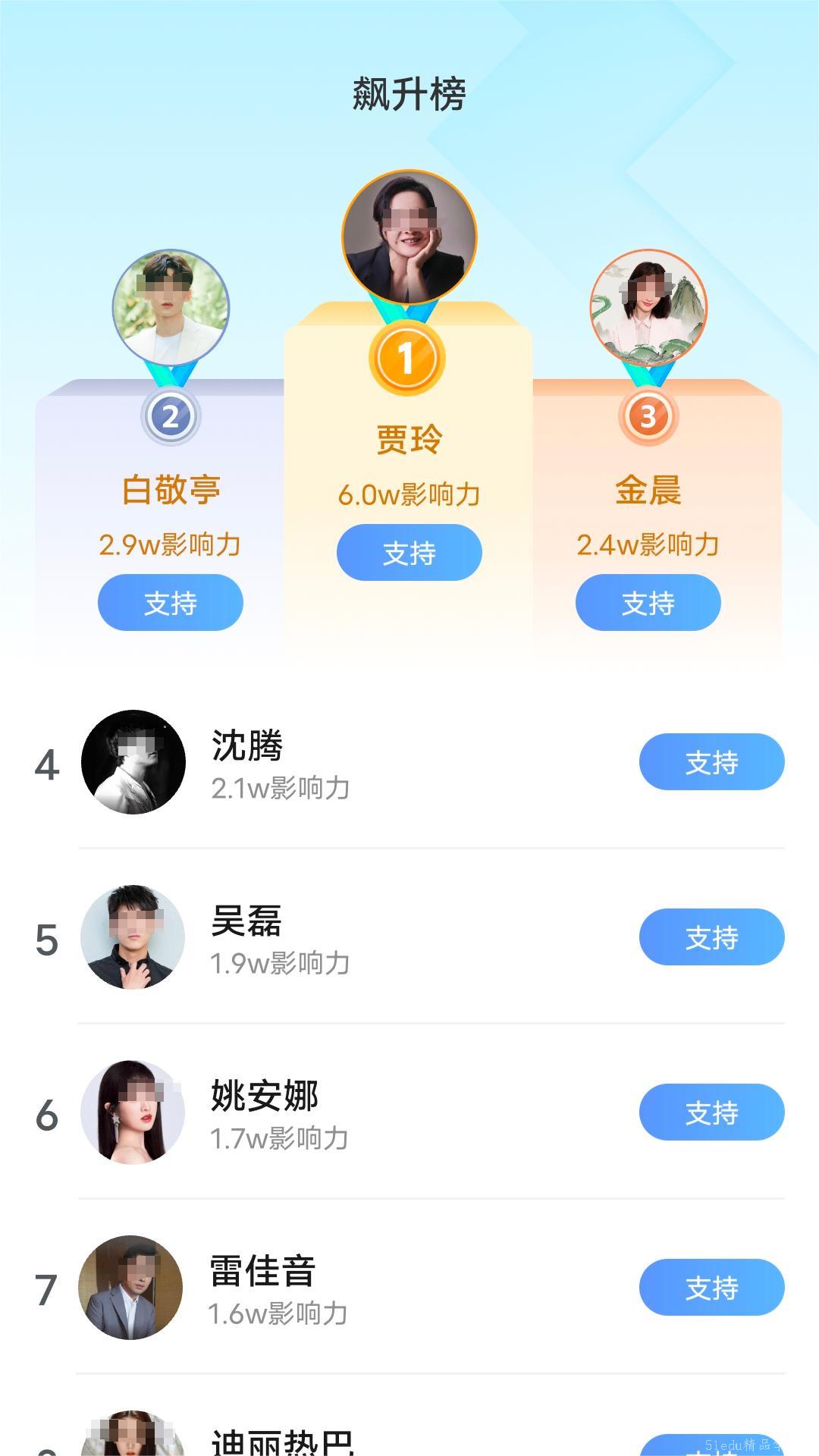View 吴磊's avatar in rank 5
Viewport: 819px width, 1456px height.
[x=133, y=937]
